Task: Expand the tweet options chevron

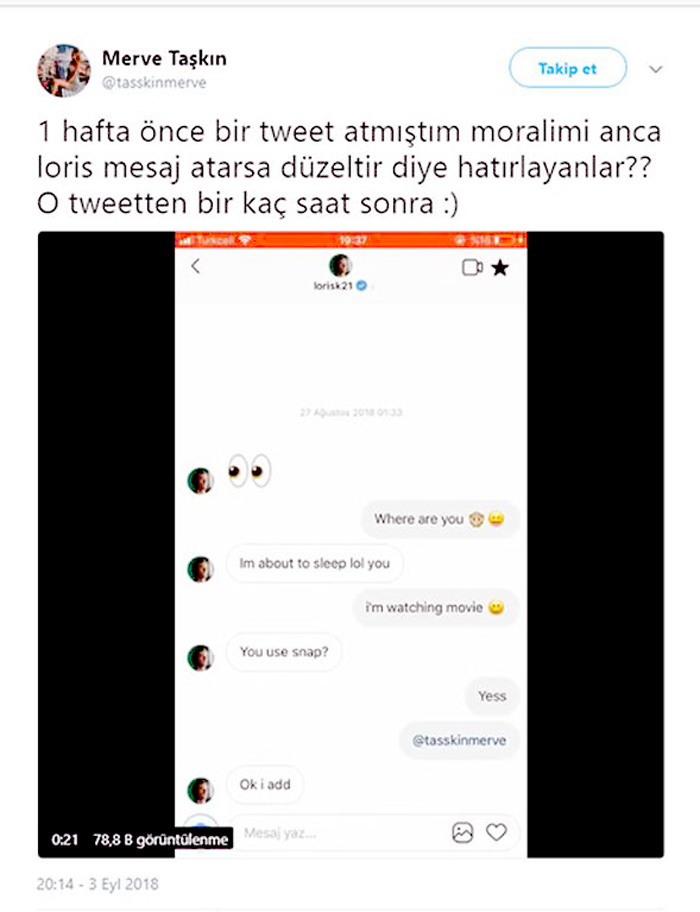Action: pyautogui.click(x=656, y=70)
